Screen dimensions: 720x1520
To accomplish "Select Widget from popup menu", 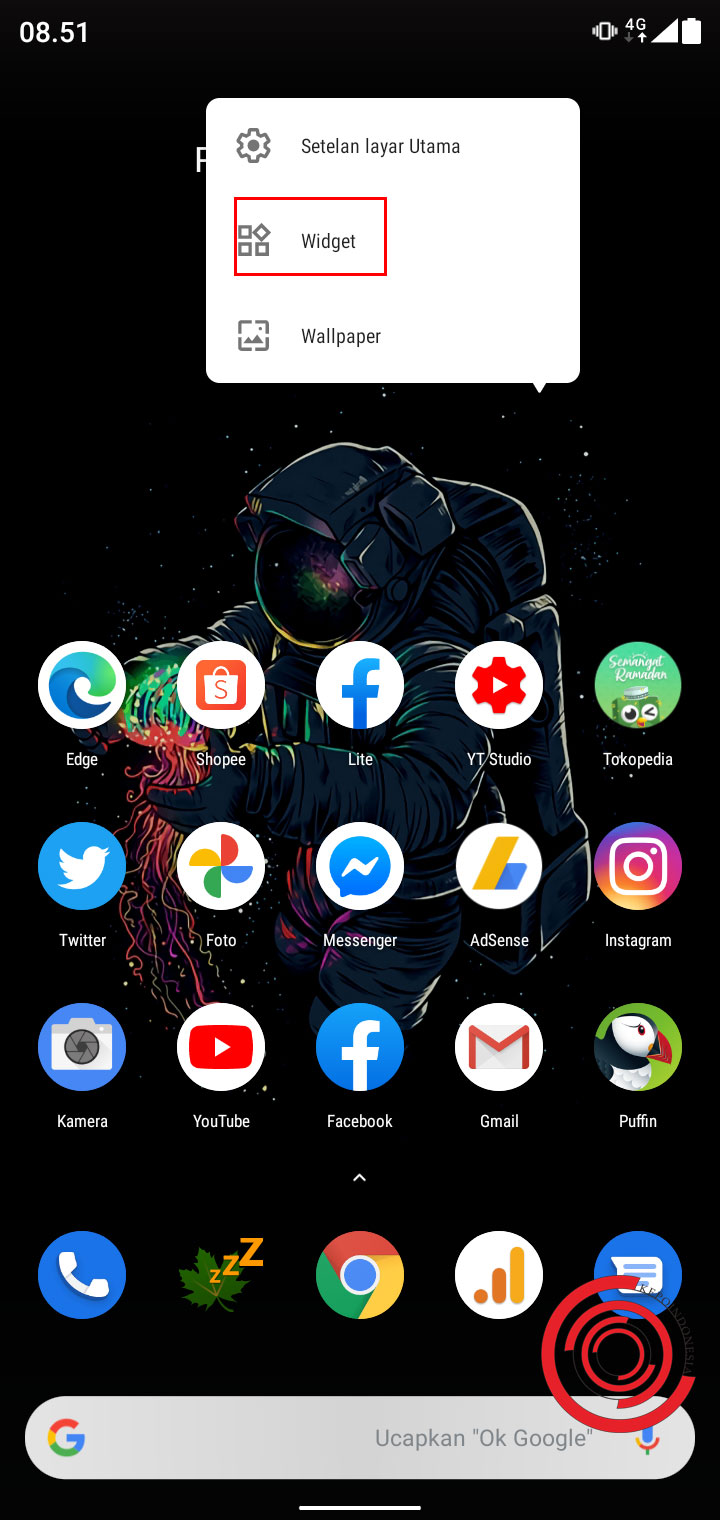I will click(x=328, y=241).
